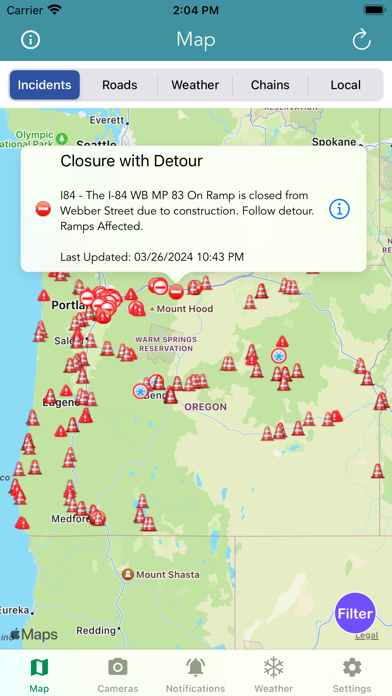Viewport: 392px width, 696px height.
Task: Switch to the Weather segment at top
Action: point(195,85)
